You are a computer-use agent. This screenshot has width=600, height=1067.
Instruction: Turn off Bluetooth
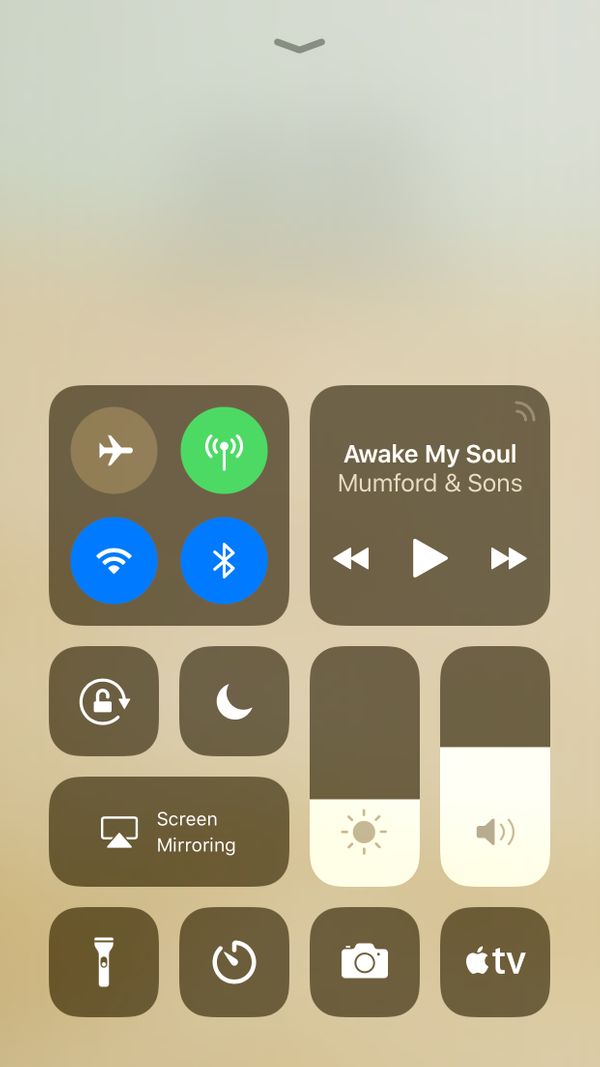coord(224,561)
